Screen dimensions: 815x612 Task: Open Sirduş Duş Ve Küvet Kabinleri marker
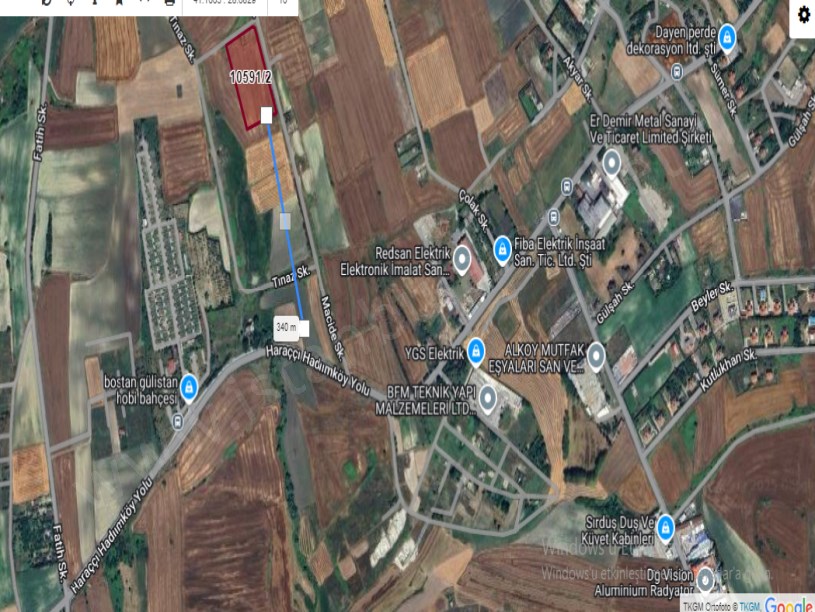pyautogui.click(x=666, y=526)
